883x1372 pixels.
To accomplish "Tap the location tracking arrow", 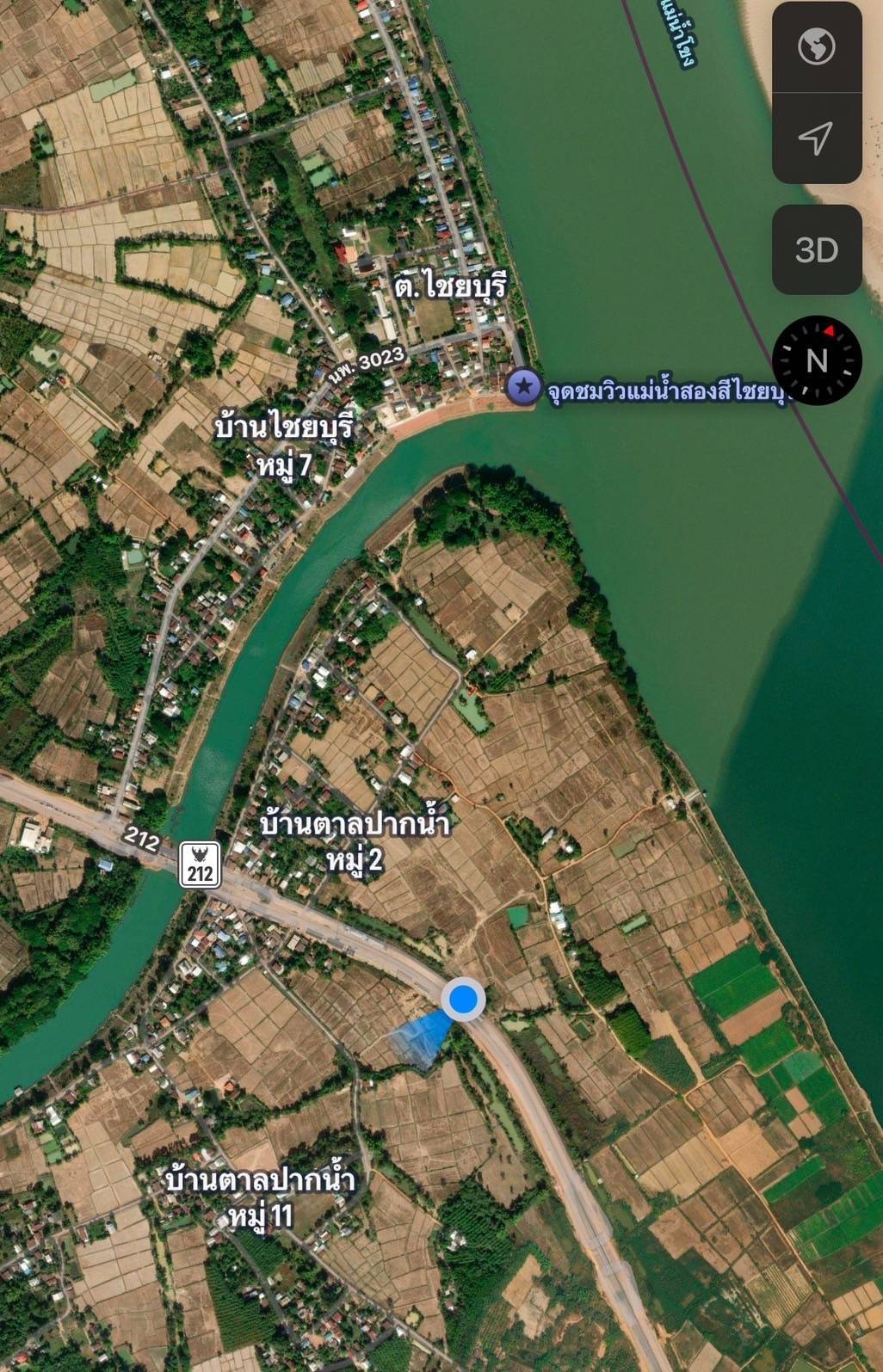I will pyautogui.click(x=816, y=138).
